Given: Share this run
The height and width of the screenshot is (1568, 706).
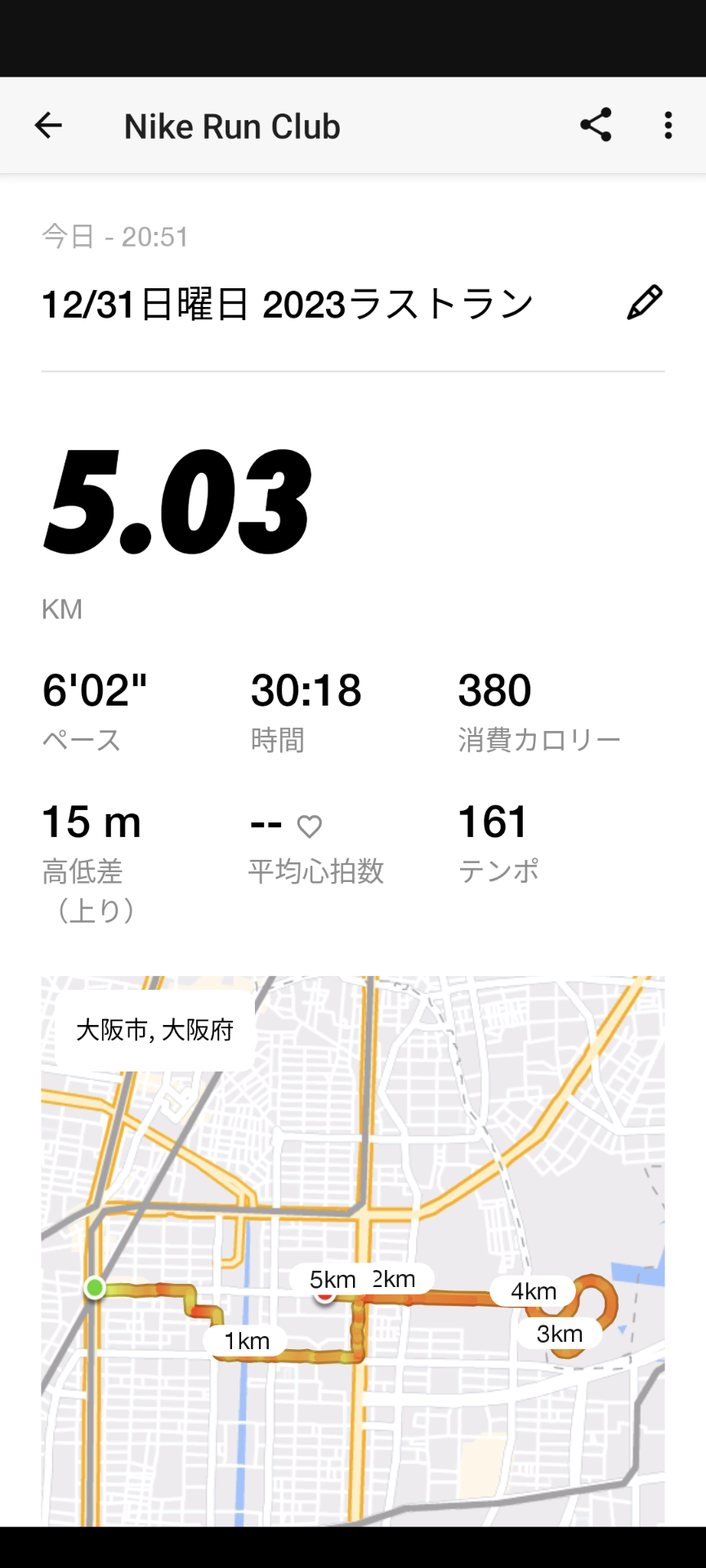Looking at the screenshot, I should pos(596,125).
